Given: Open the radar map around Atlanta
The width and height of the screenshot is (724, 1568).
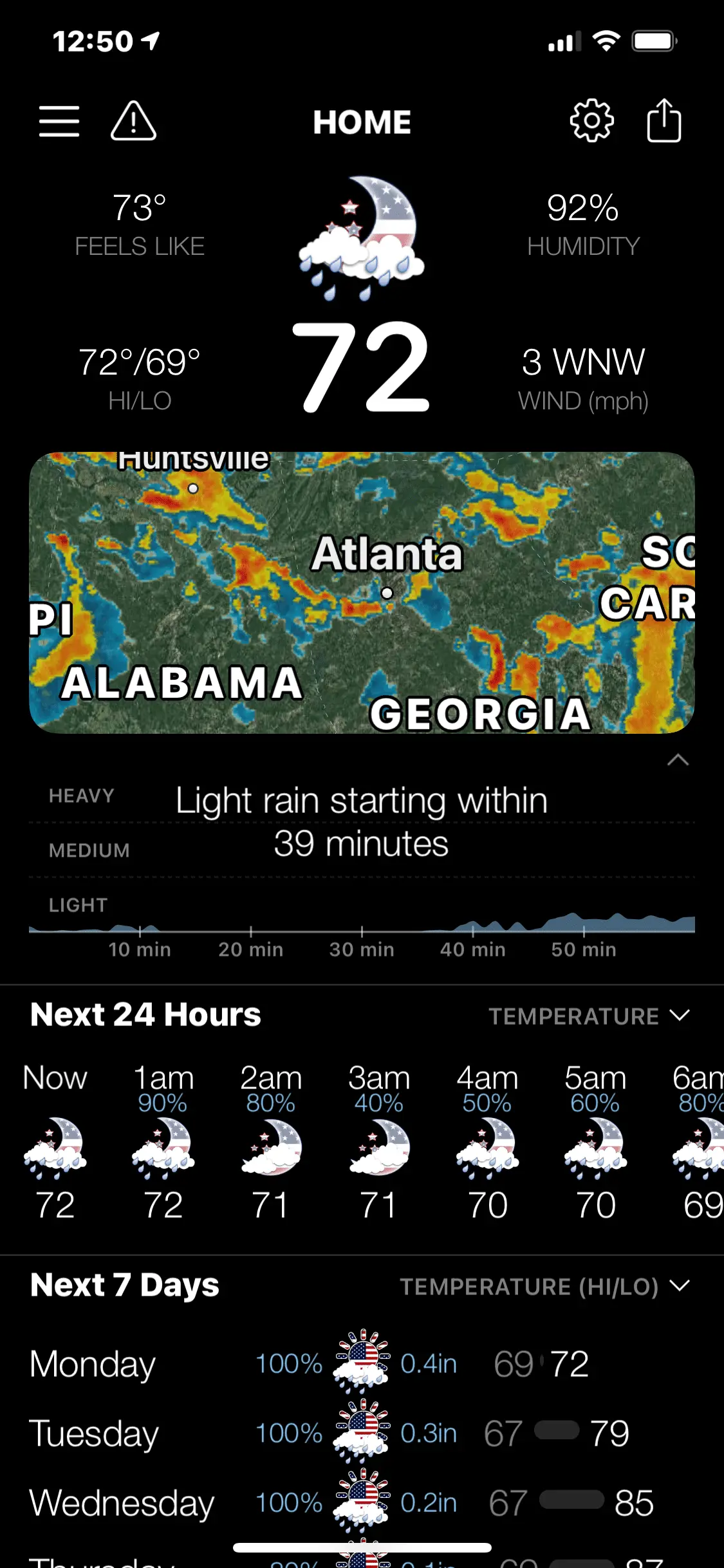Looking at the screenshot, I should pyautogui.click(x=362, y=592).
